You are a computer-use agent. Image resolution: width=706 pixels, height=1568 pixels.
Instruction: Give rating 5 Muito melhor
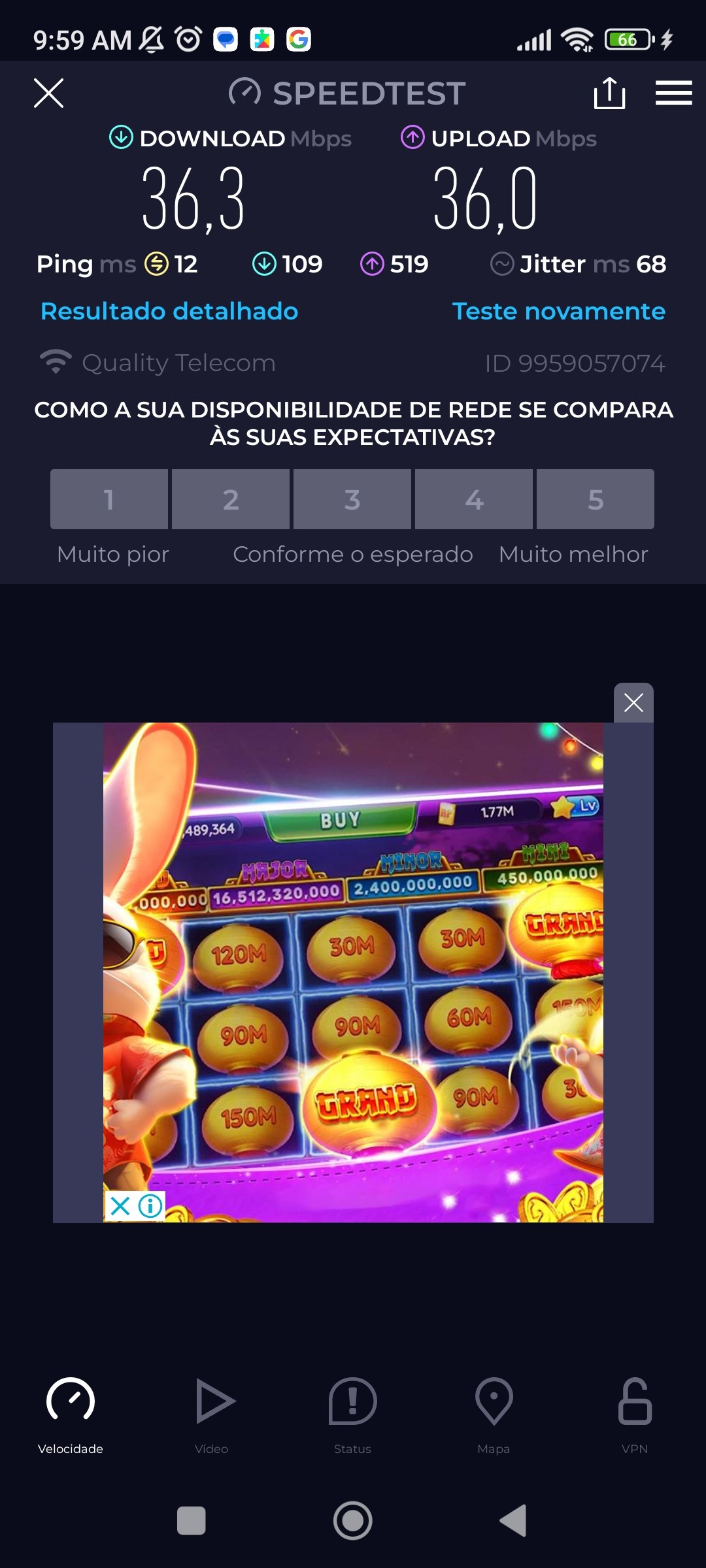(595, 499)
